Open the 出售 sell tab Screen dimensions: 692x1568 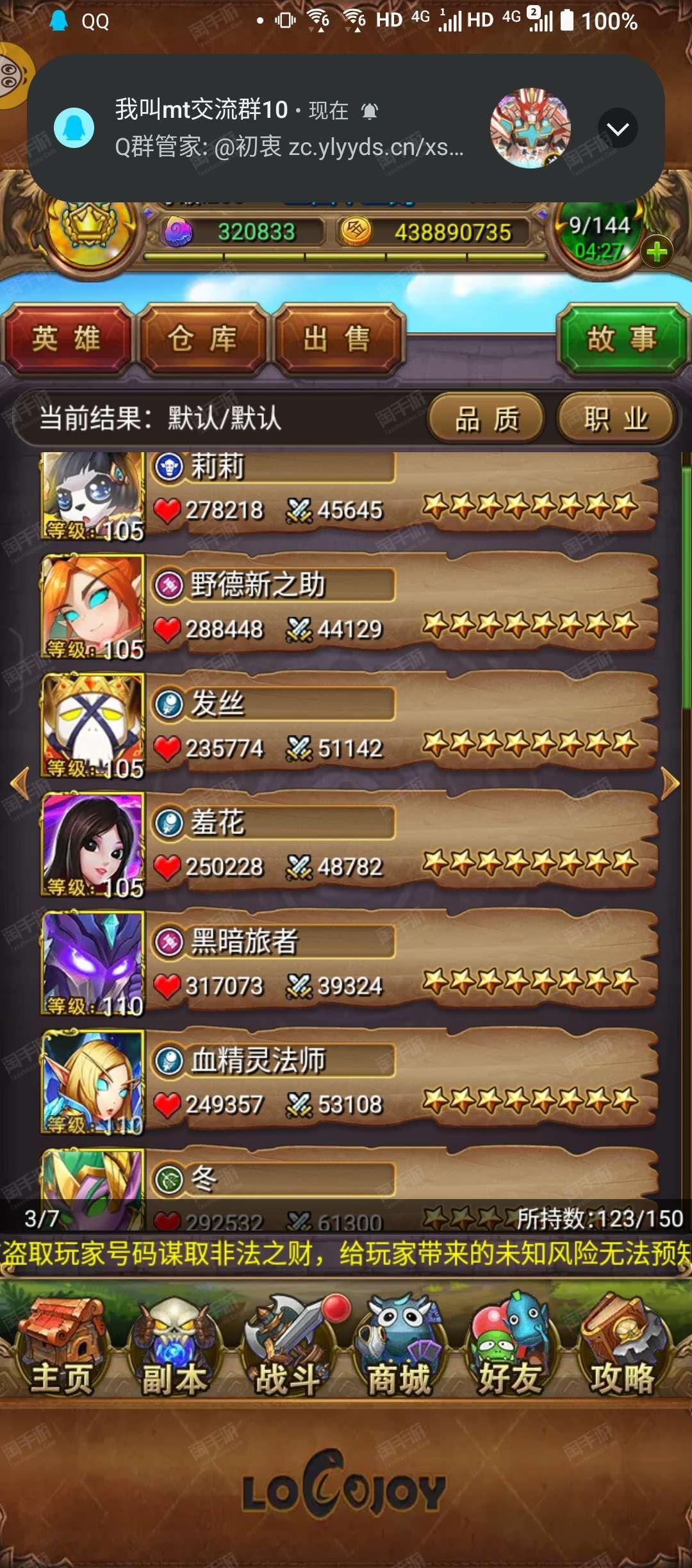click(x=337, y=339)
